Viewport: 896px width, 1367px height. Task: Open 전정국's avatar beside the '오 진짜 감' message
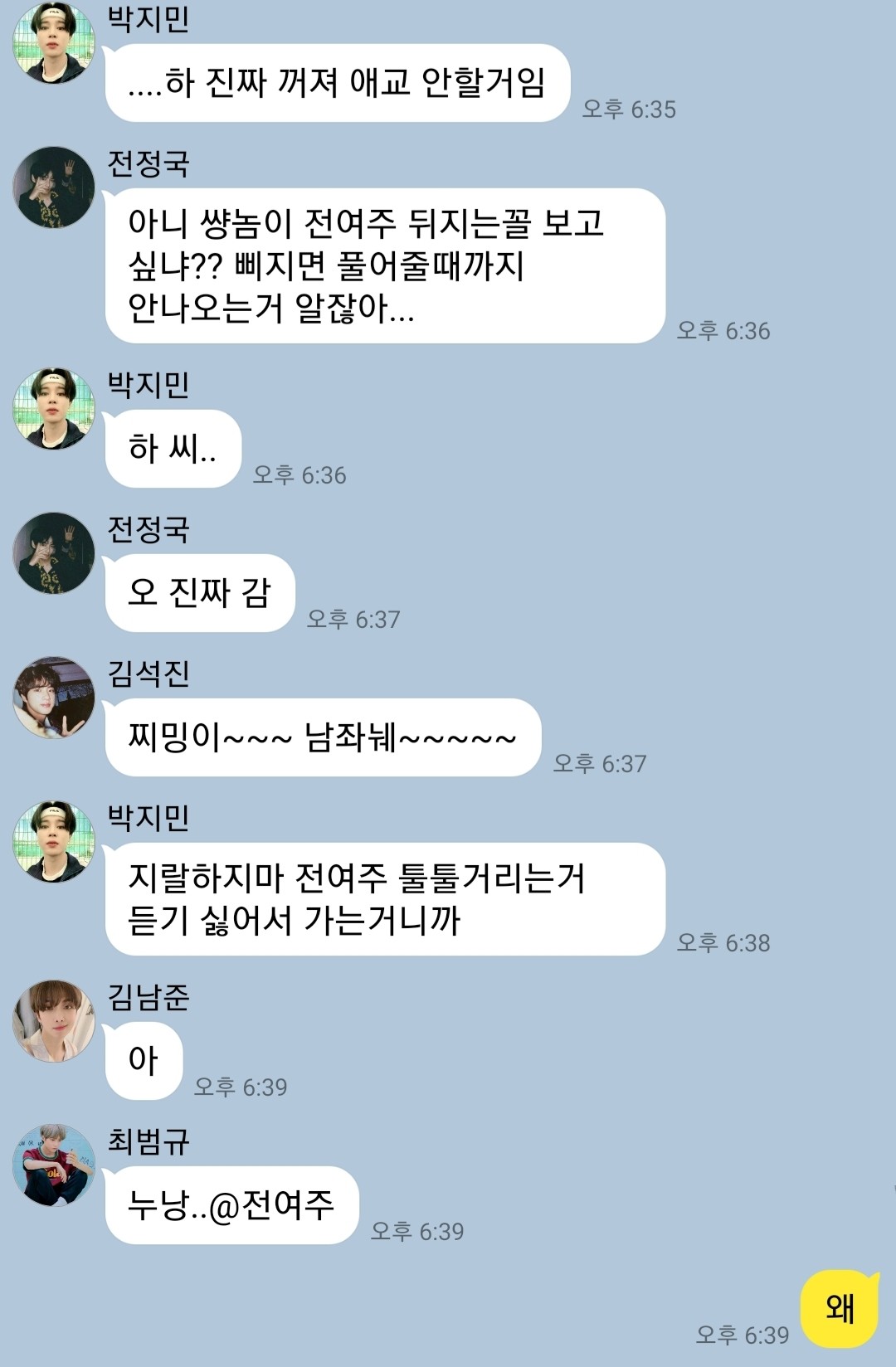(54, 553)
